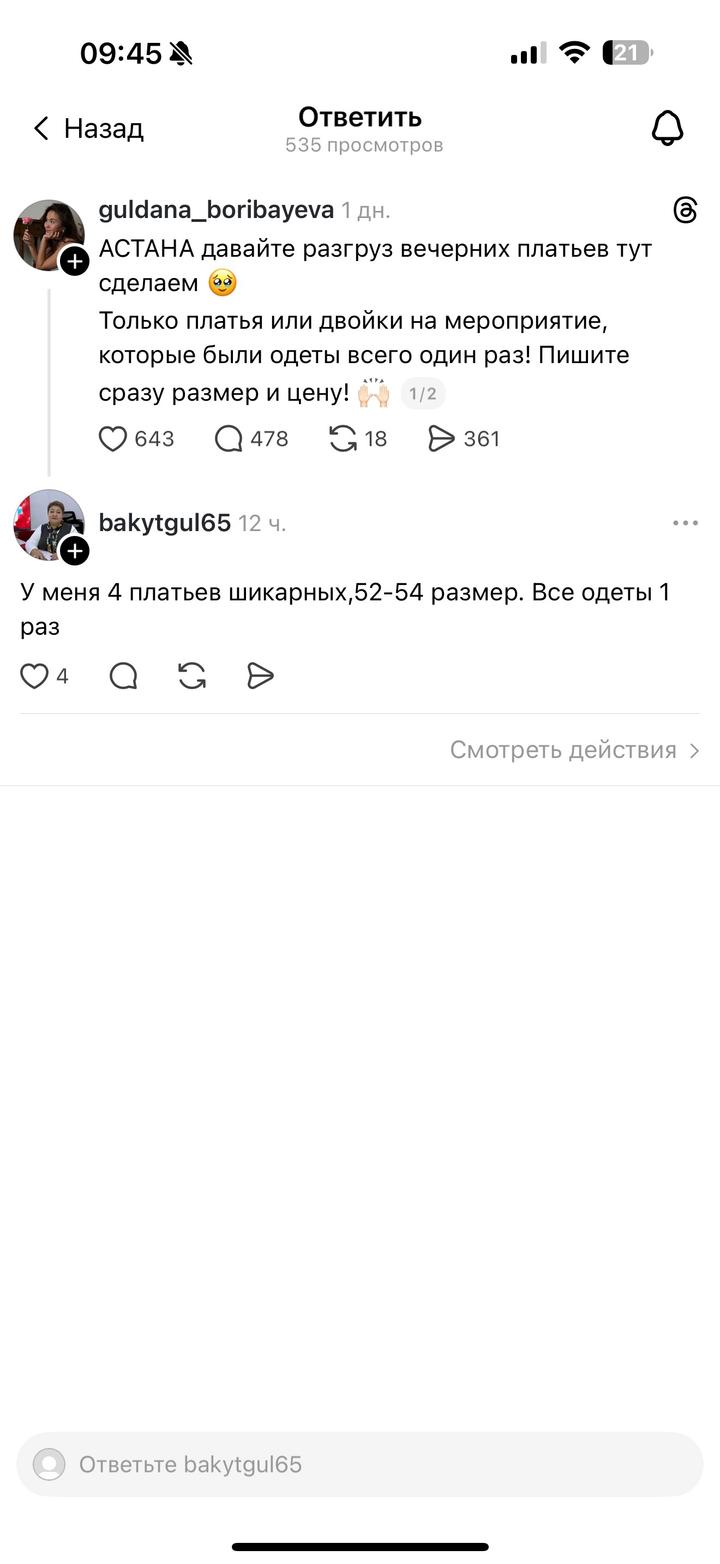Open comments on guldana_boribayeva's post
The image size is (720, 1564).
point(229,439)
